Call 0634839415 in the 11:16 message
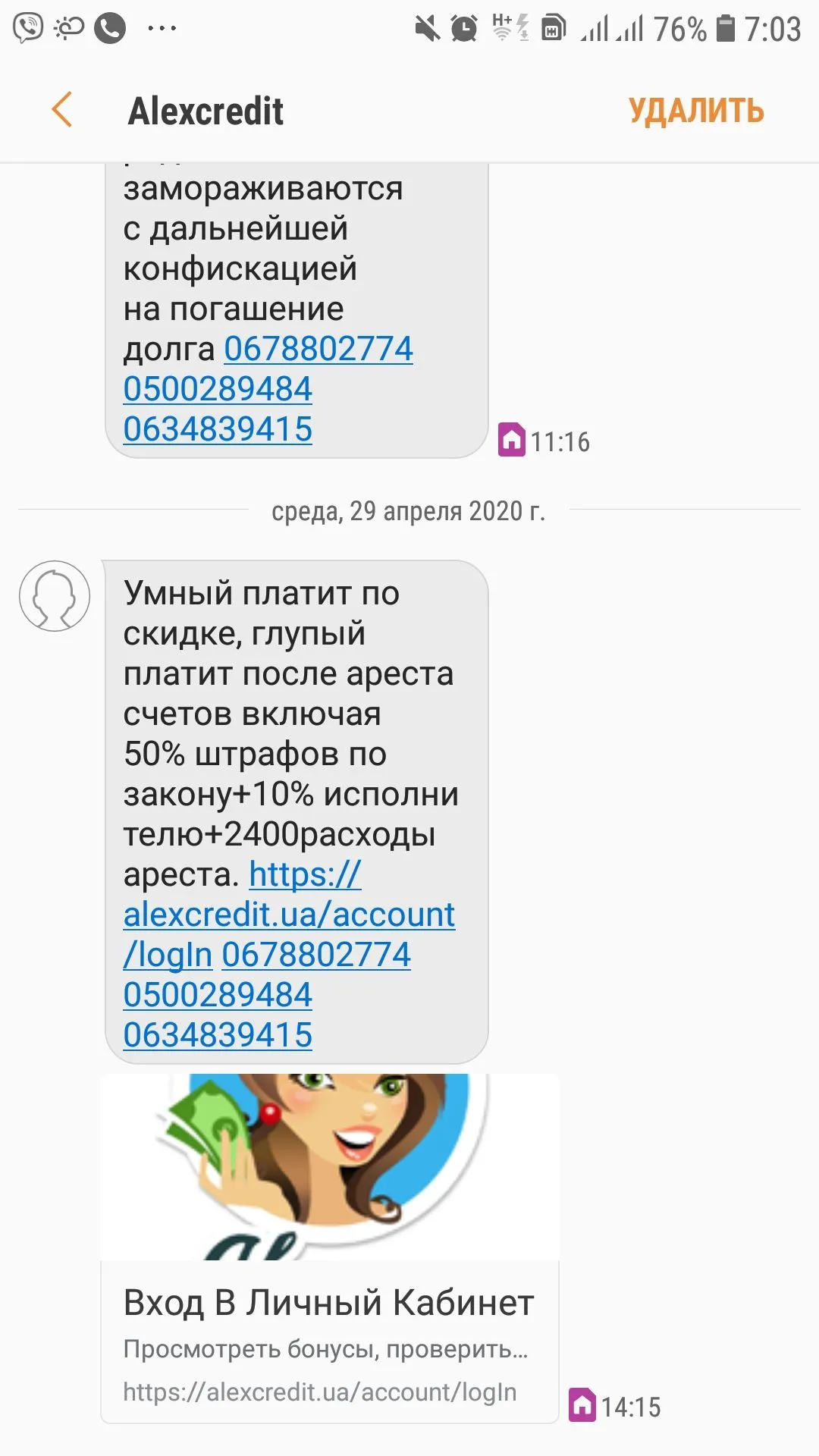819x1456 pixels. [x=218, y=430]
